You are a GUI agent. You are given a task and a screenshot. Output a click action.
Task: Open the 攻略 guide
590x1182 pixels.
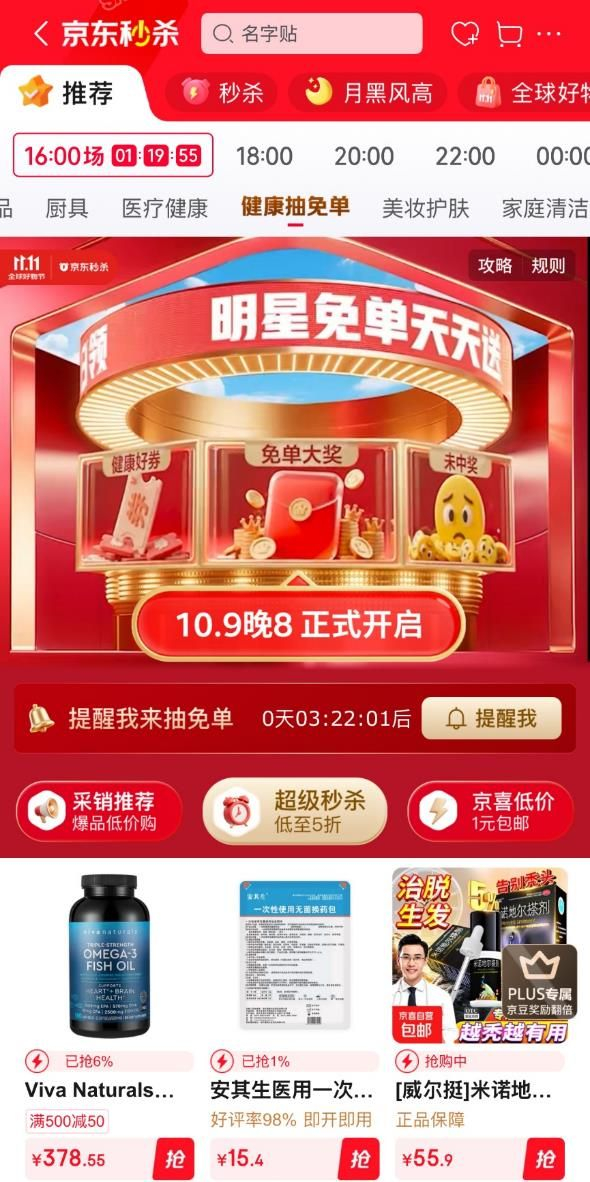coord(495,265)
